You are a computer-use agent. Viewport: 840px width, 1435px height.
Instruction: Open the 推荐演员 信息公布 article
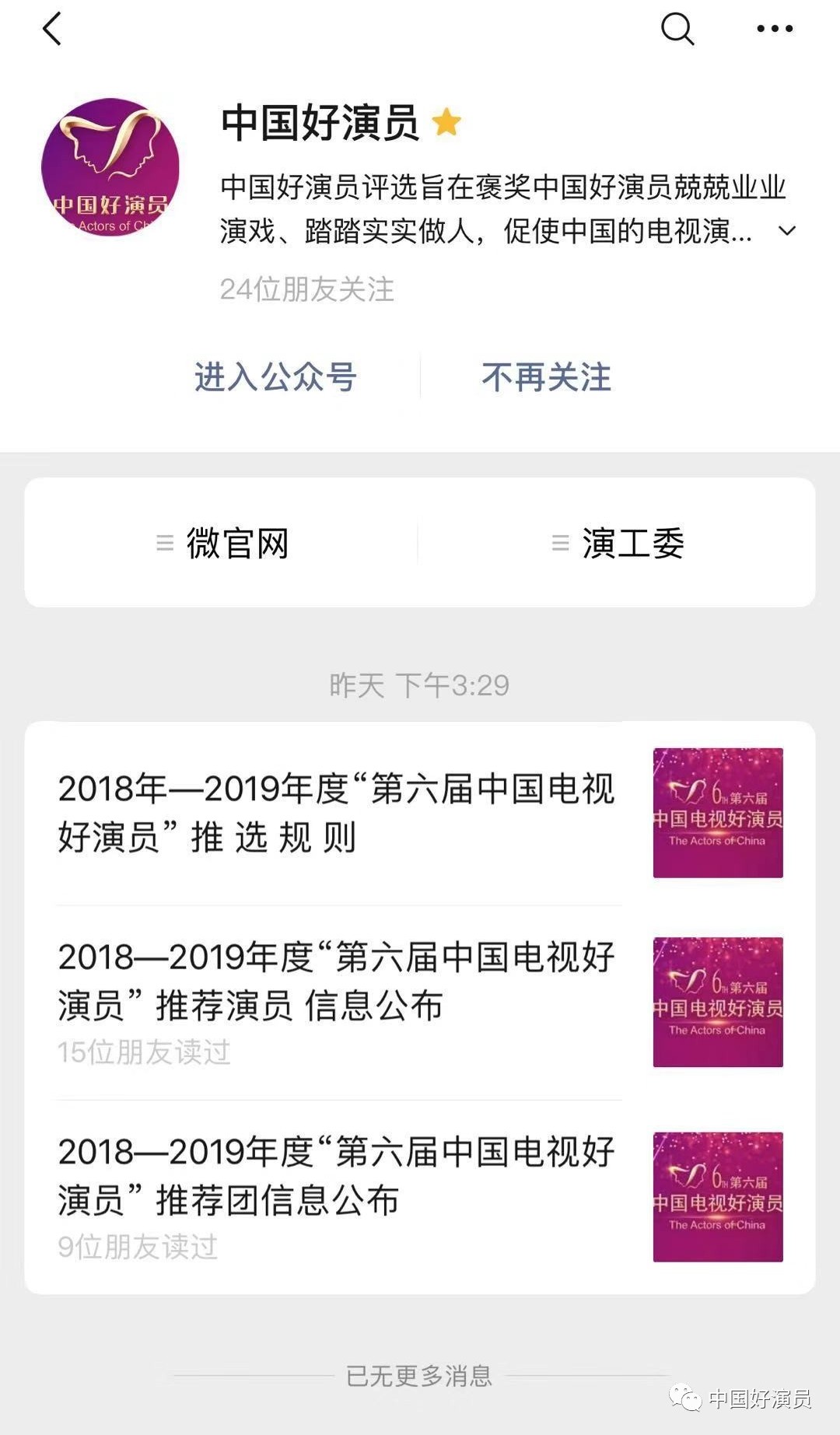pyautogui.click(x=336, y=982)
